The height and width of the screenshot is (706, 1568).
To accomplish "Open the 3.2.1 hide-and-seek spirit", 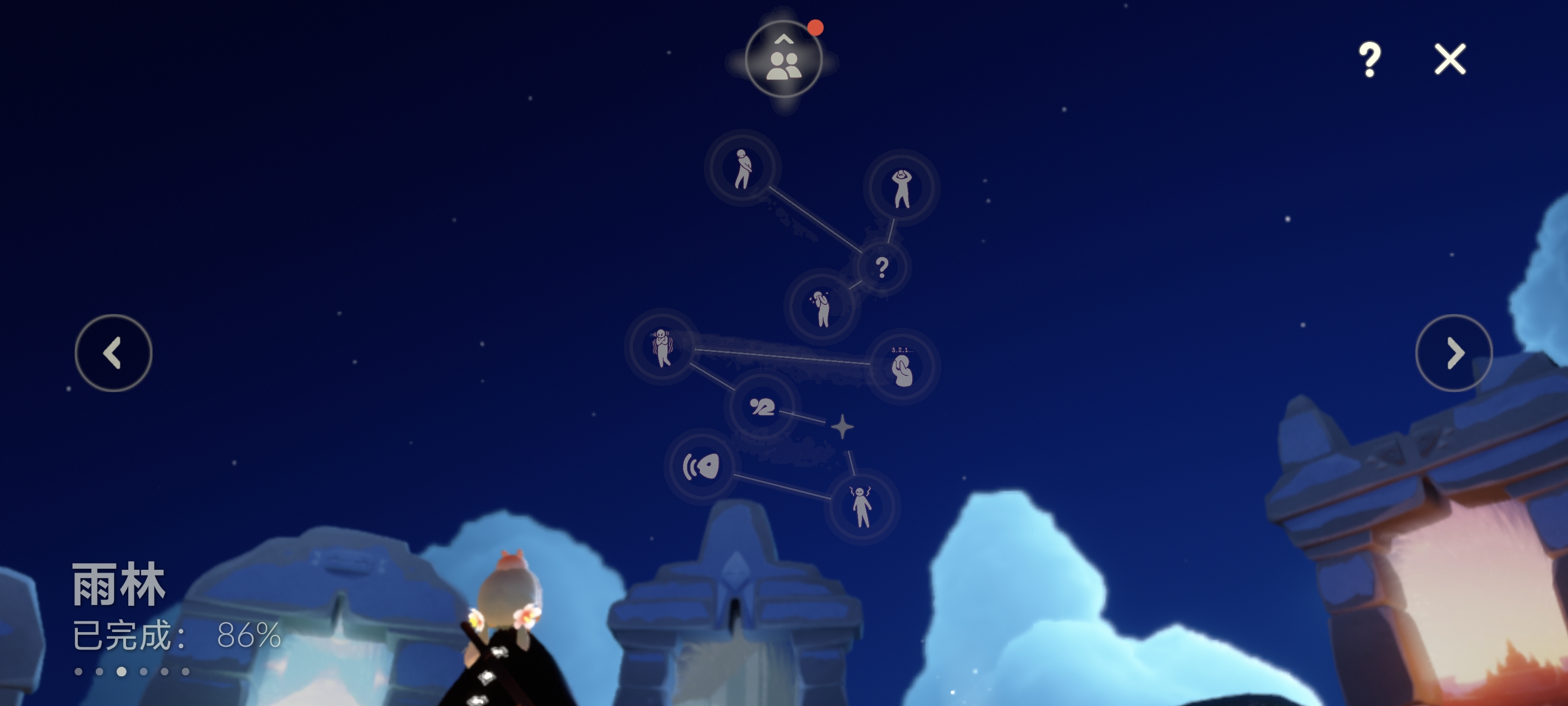I will (902, 366).
